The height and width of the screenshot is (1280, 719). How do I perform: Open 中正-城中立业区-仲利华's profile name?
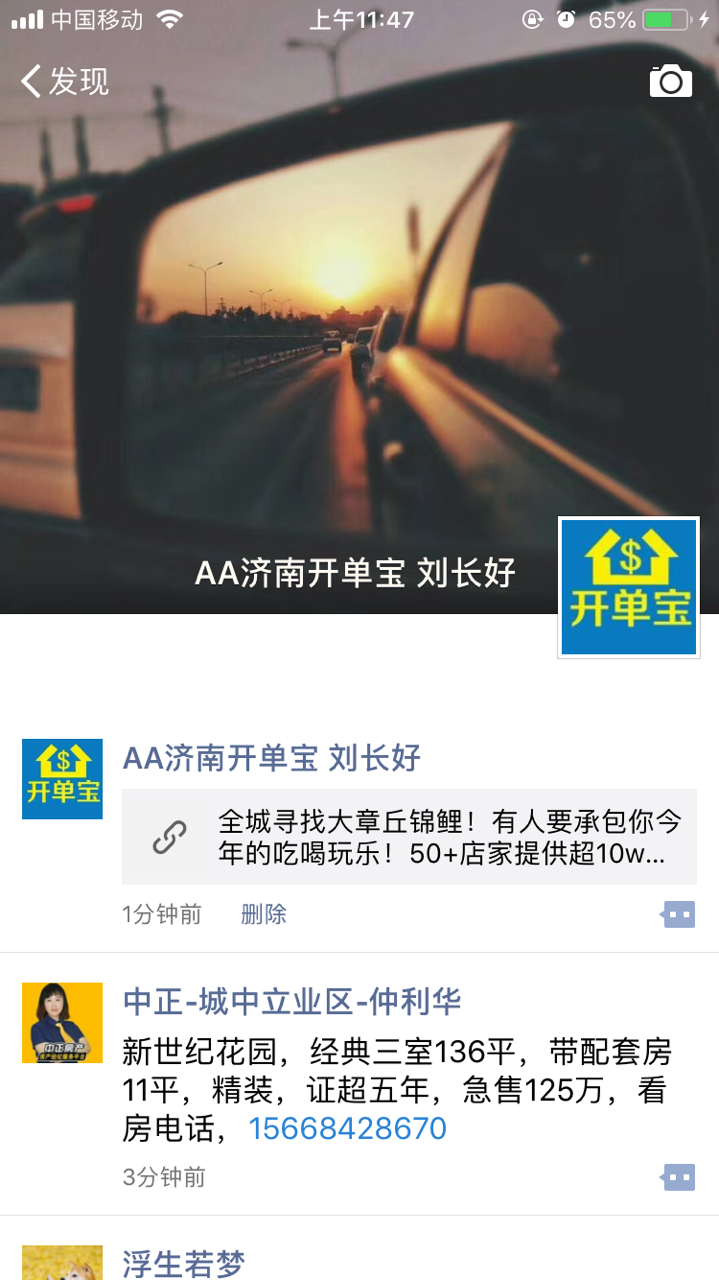tap(291, 1001)
